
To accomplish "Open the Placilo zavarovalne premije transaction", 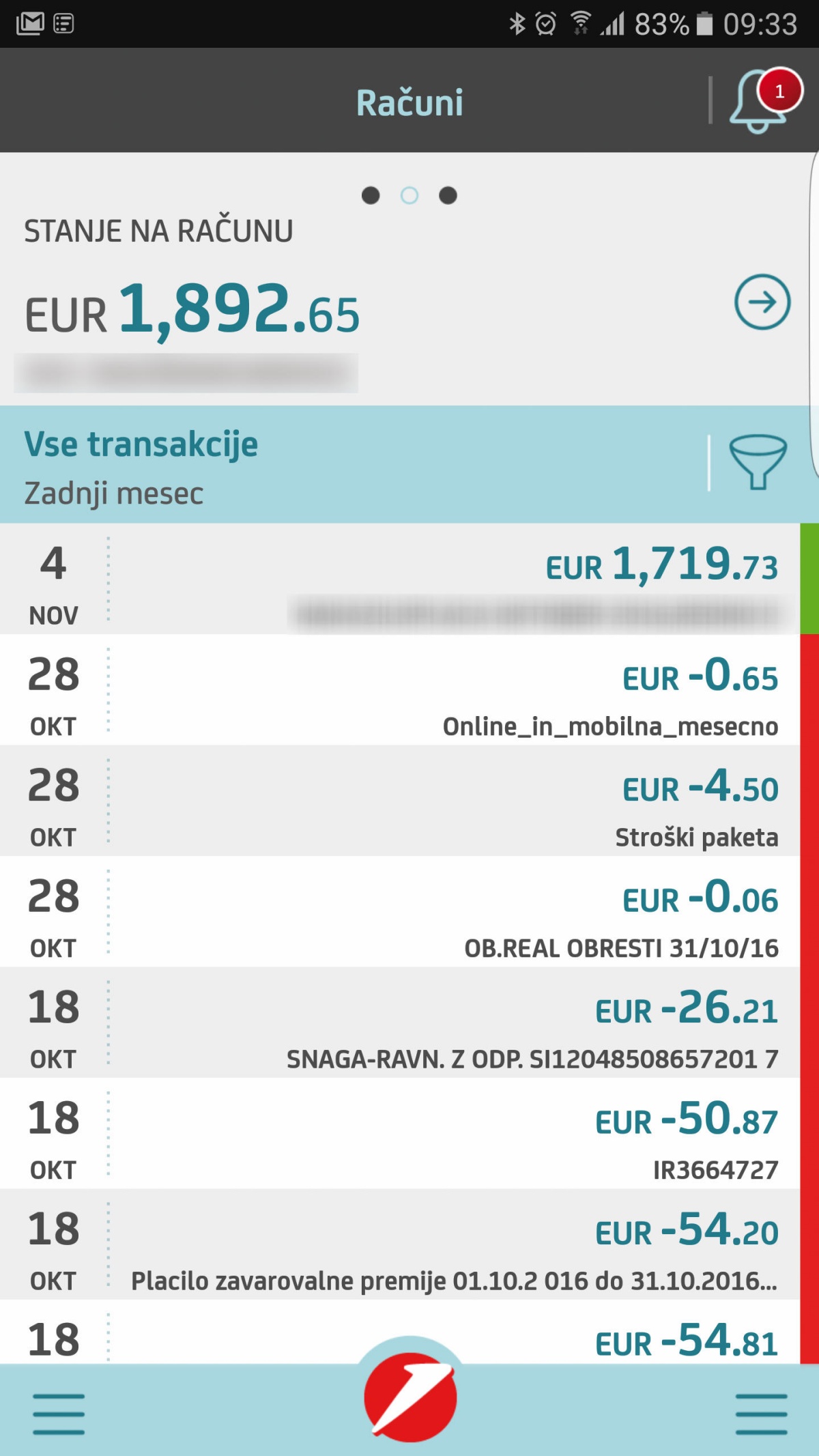I will point(400,1244).
